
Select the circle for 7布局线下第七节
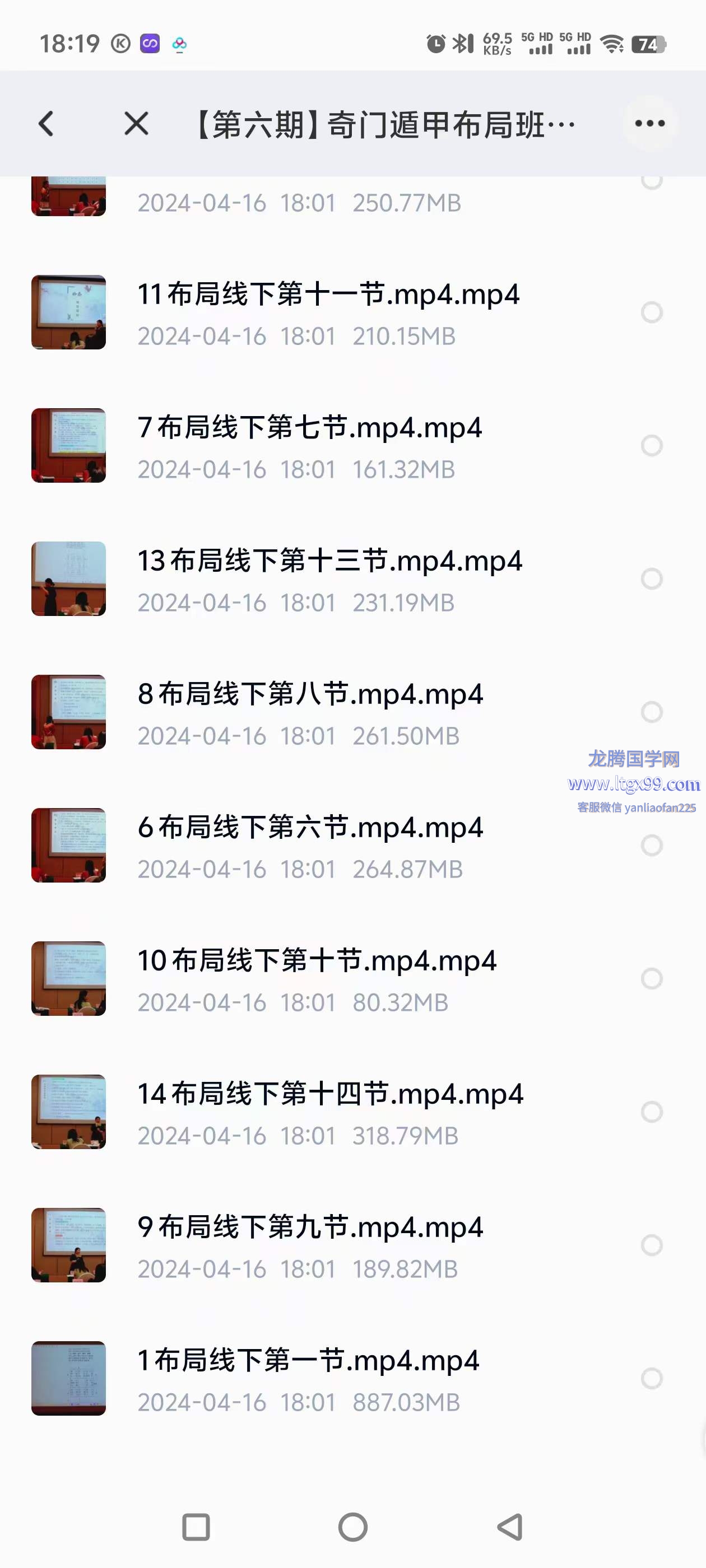click(652, 446)
